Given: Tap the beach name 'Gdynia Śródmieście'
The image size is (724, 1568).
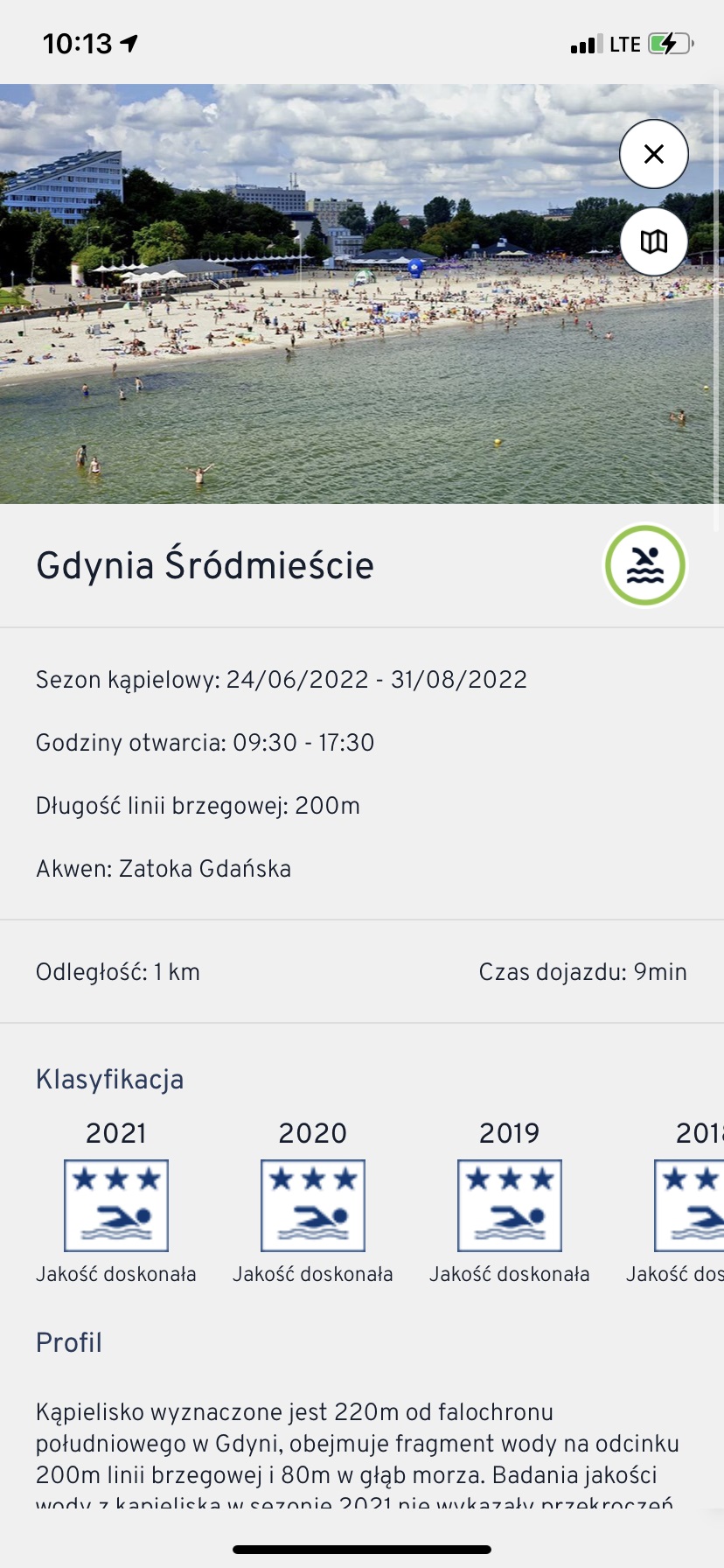Looking at the screenshot, I should click(205, 565).
